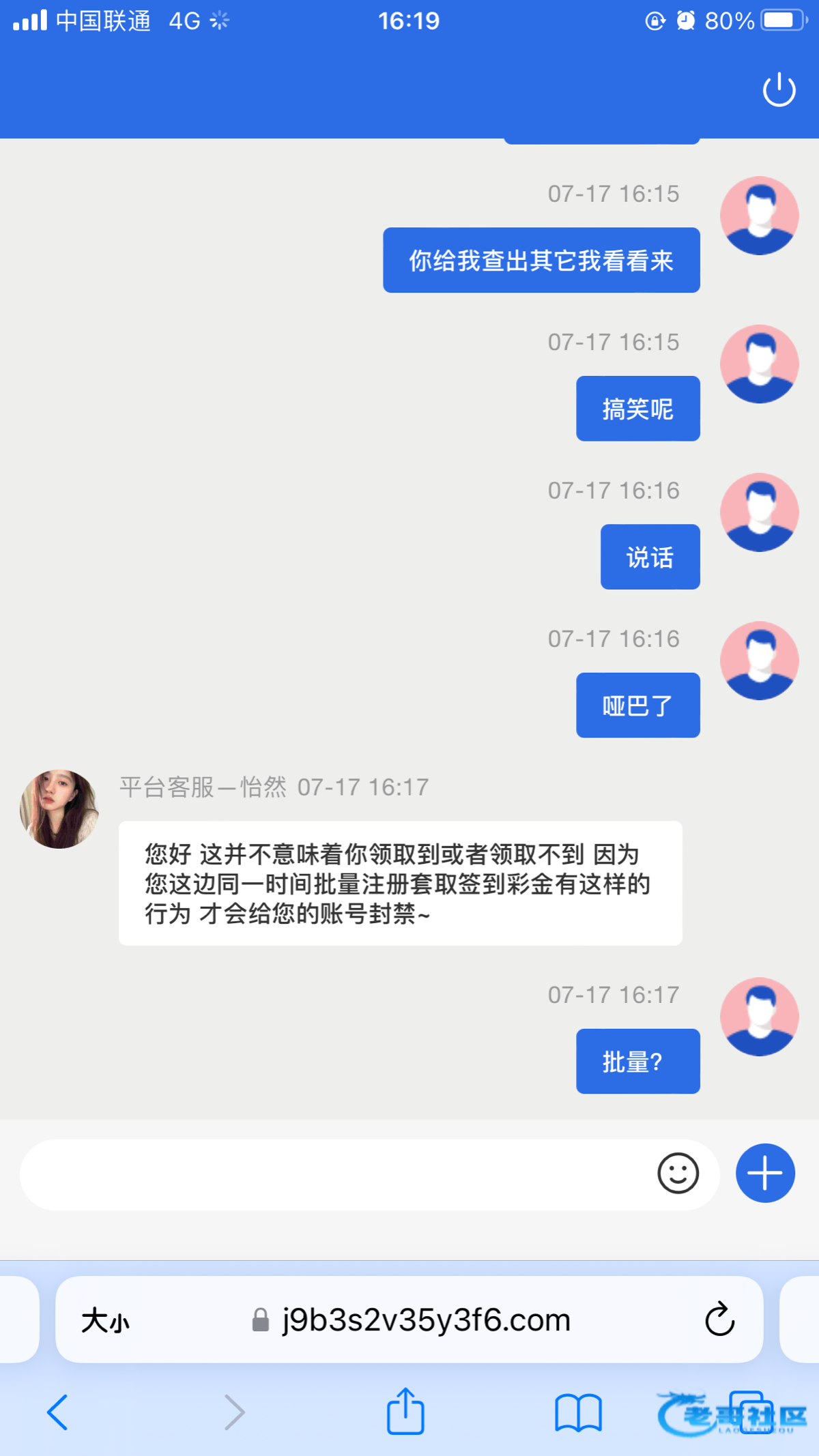Viewport: 819px width, 1456px height.
Task: Open Safari bookmarks
Action: coord(578,1412)
